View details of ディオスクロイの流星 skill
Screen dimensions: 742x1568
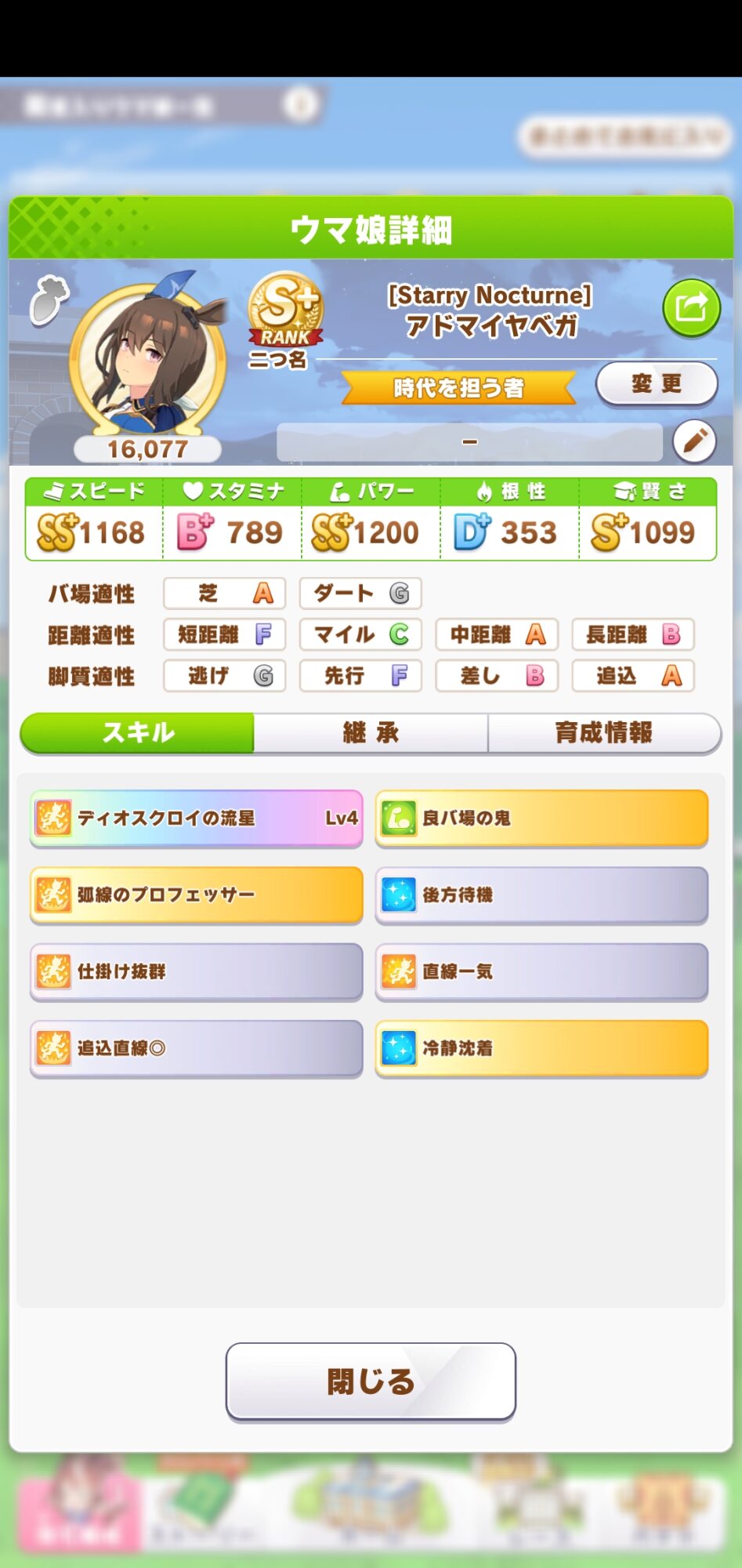coord(196,818)
